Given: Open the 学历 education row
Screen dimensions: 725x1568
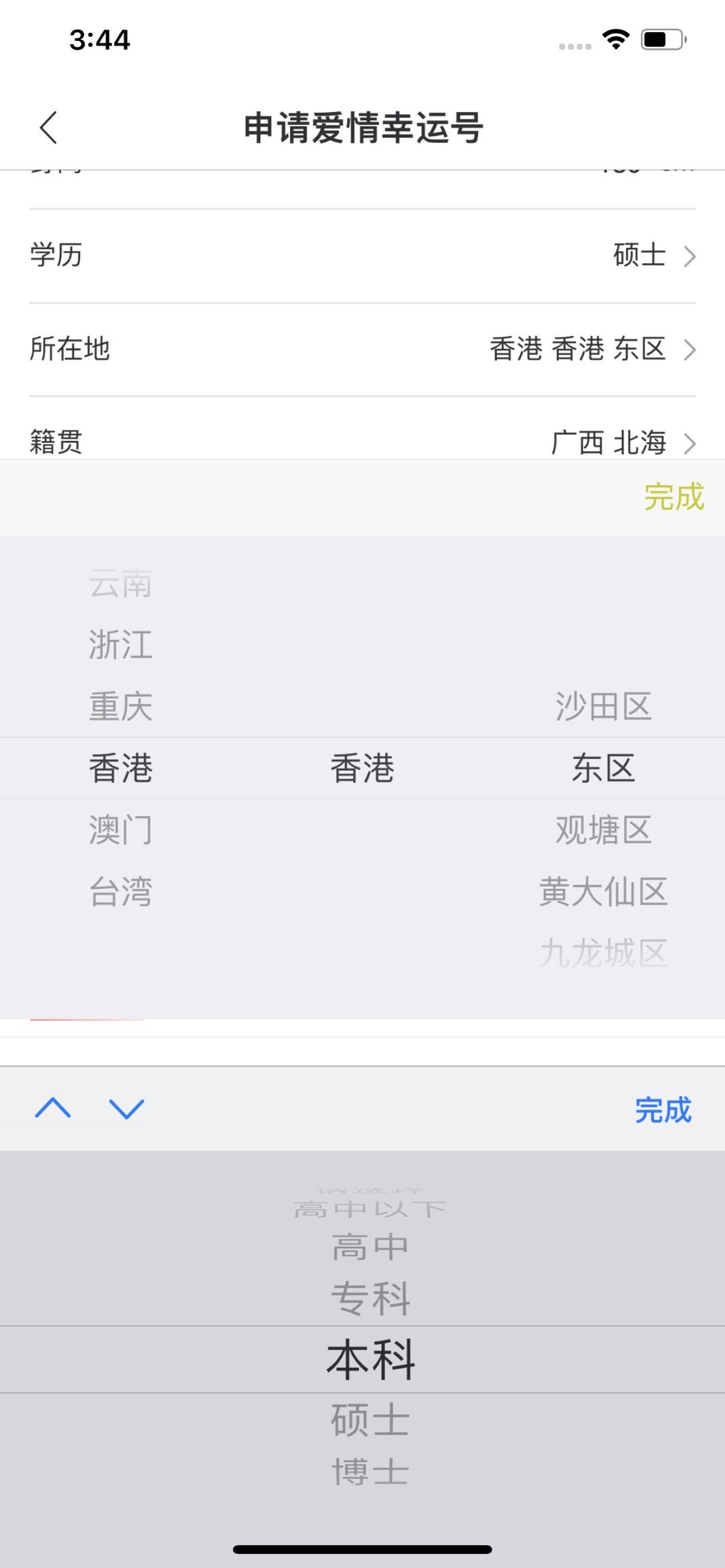Looking at the screenshot, I should (x=362, y=256).
